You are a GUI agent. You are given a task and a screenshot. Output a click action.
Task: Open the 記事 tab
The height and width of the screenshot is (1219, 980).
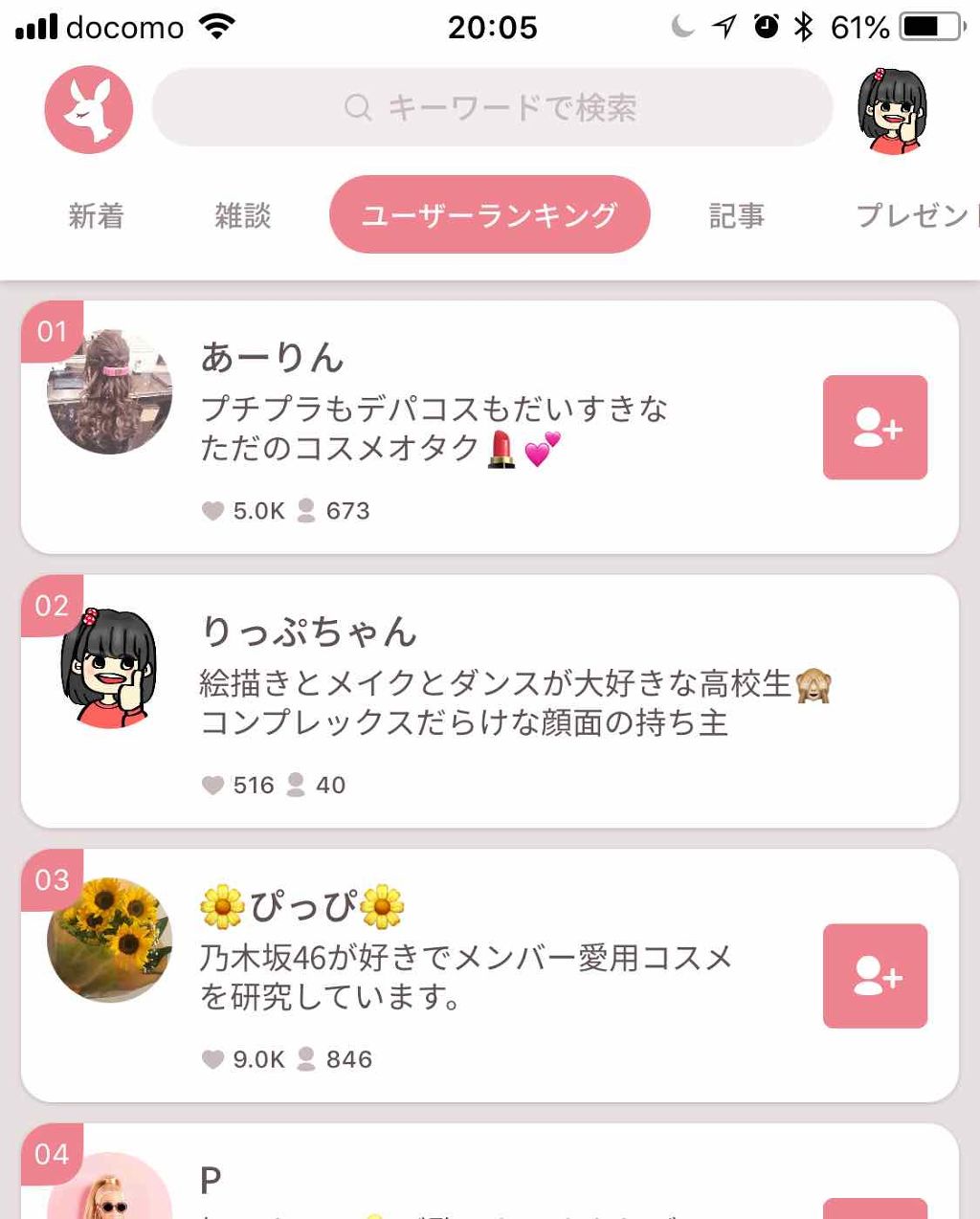pos(737,216)
